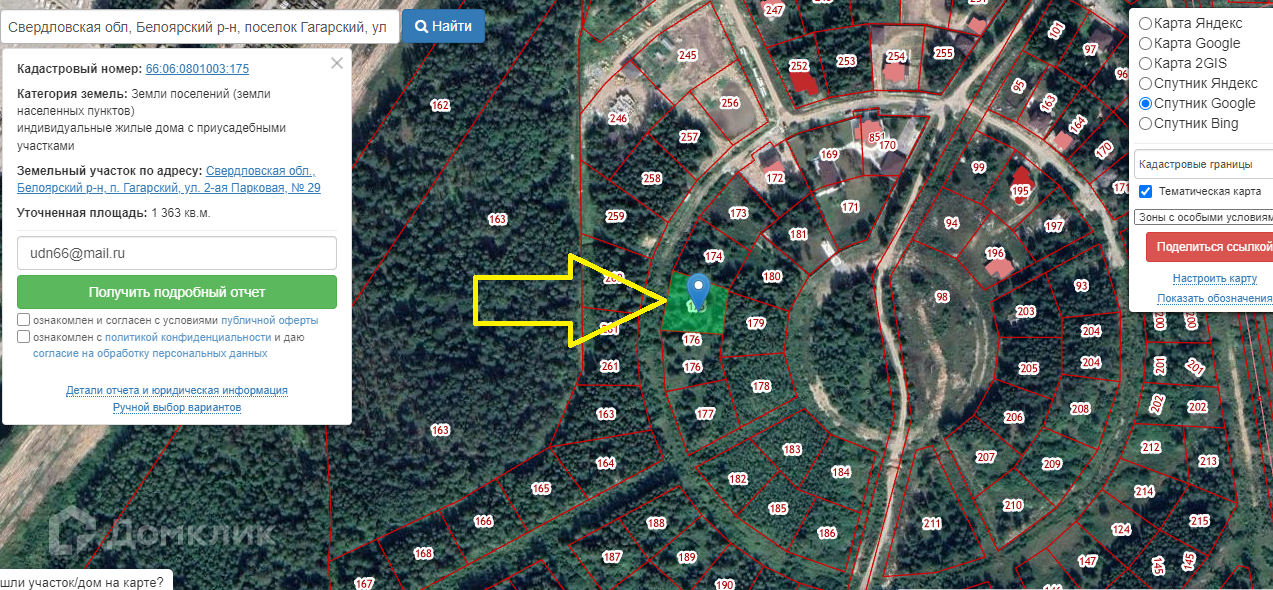Screen dimensions: 1273x590
Task: Tap the address search field
Action: tap(198, 27)
